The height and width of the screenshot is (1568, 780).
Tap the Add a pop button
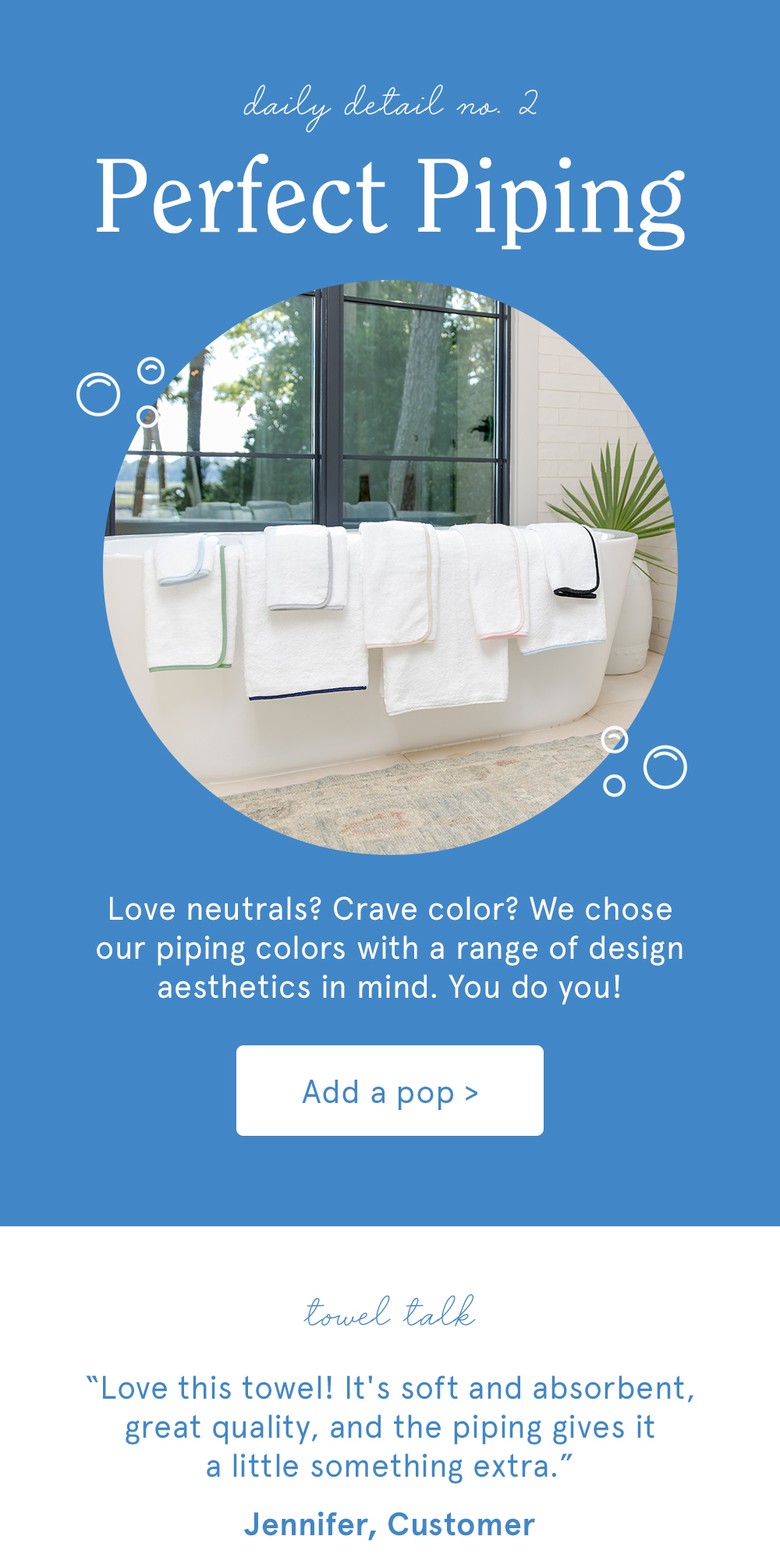point(390,1091)
